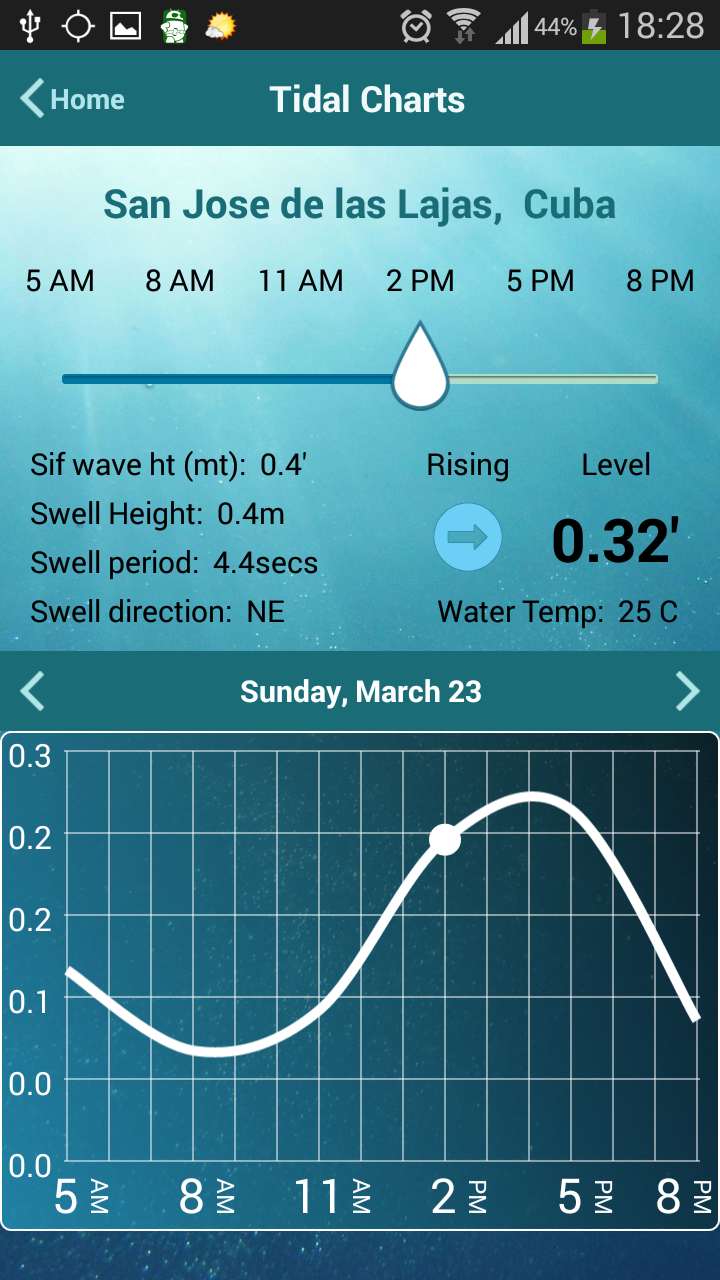Tap the Rising tide arrow icon
Screen dimensions: 720x1280
(468, 537)
